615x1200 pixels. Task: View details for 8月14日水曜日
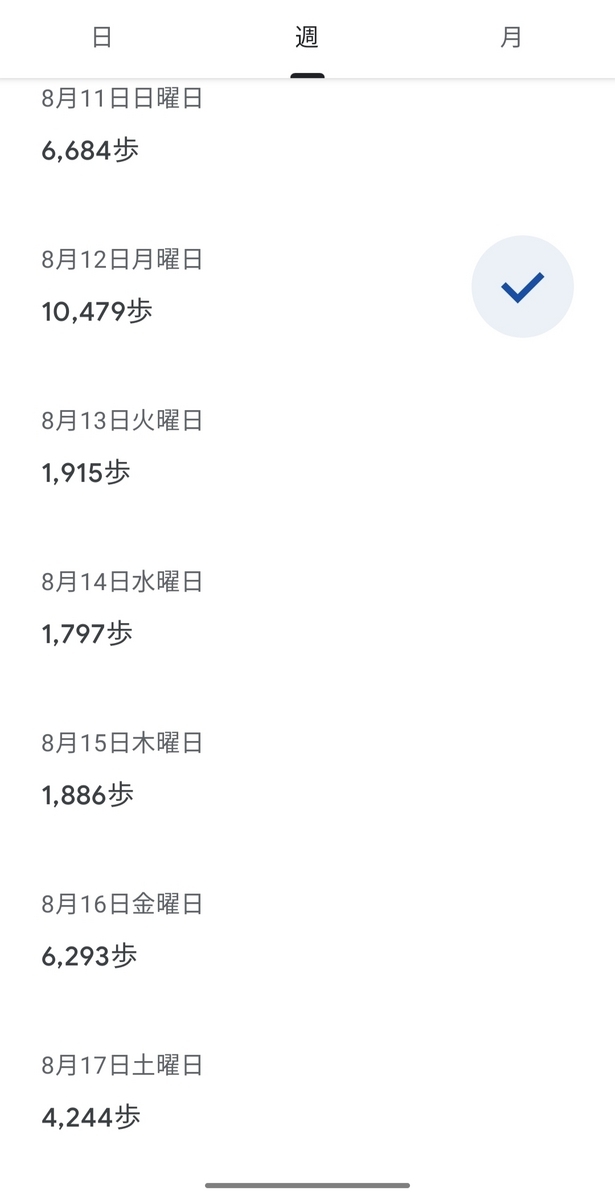pyautogui.click(x=307, y=609)
